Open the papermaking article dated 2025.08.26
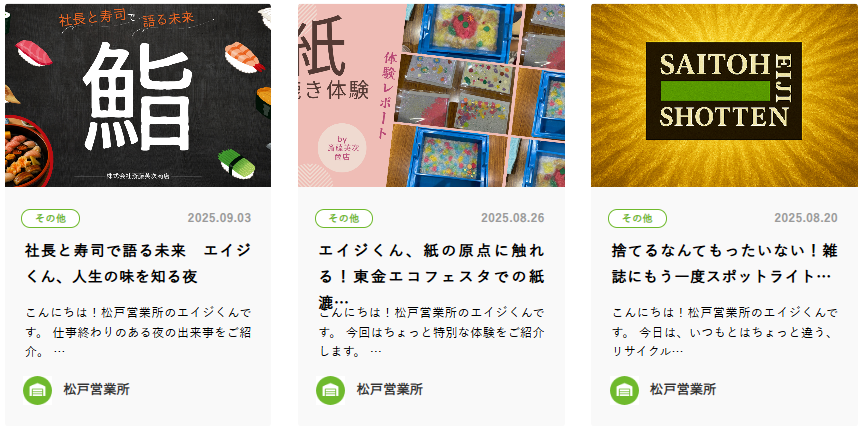This screenshot has width=861, height=427. coord(431,262)
